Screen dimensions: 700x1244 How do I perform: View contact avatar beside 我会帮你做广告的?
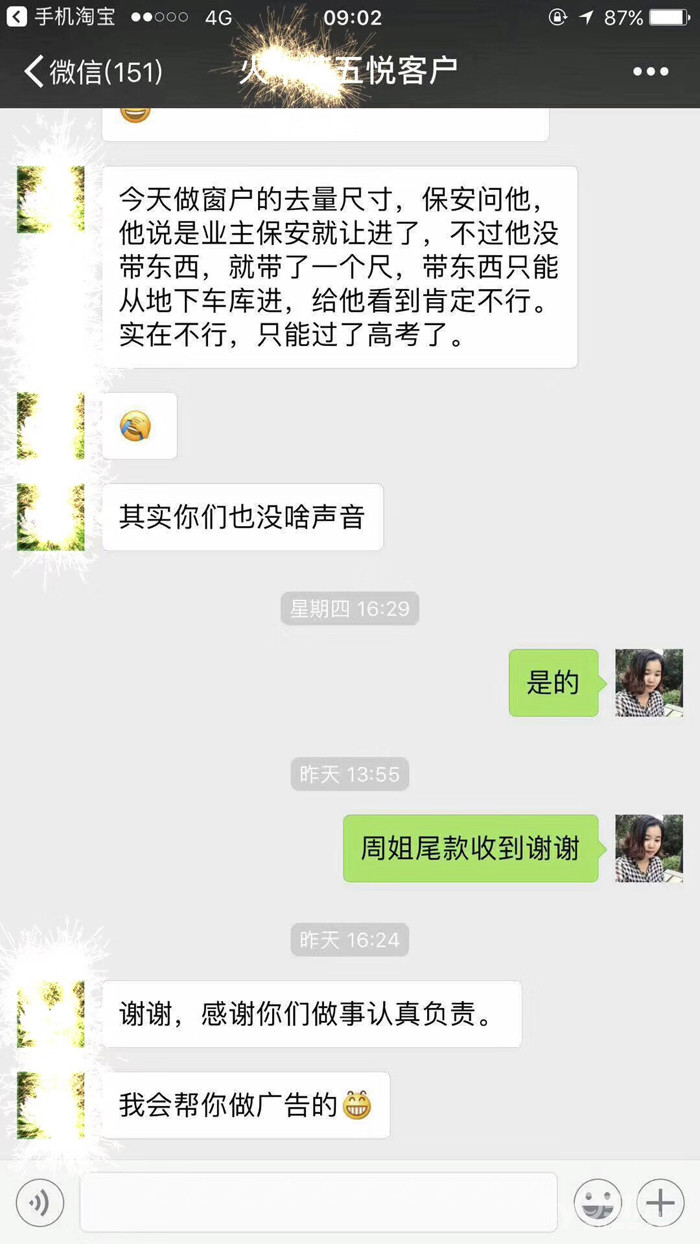(x=51, y=1105)
